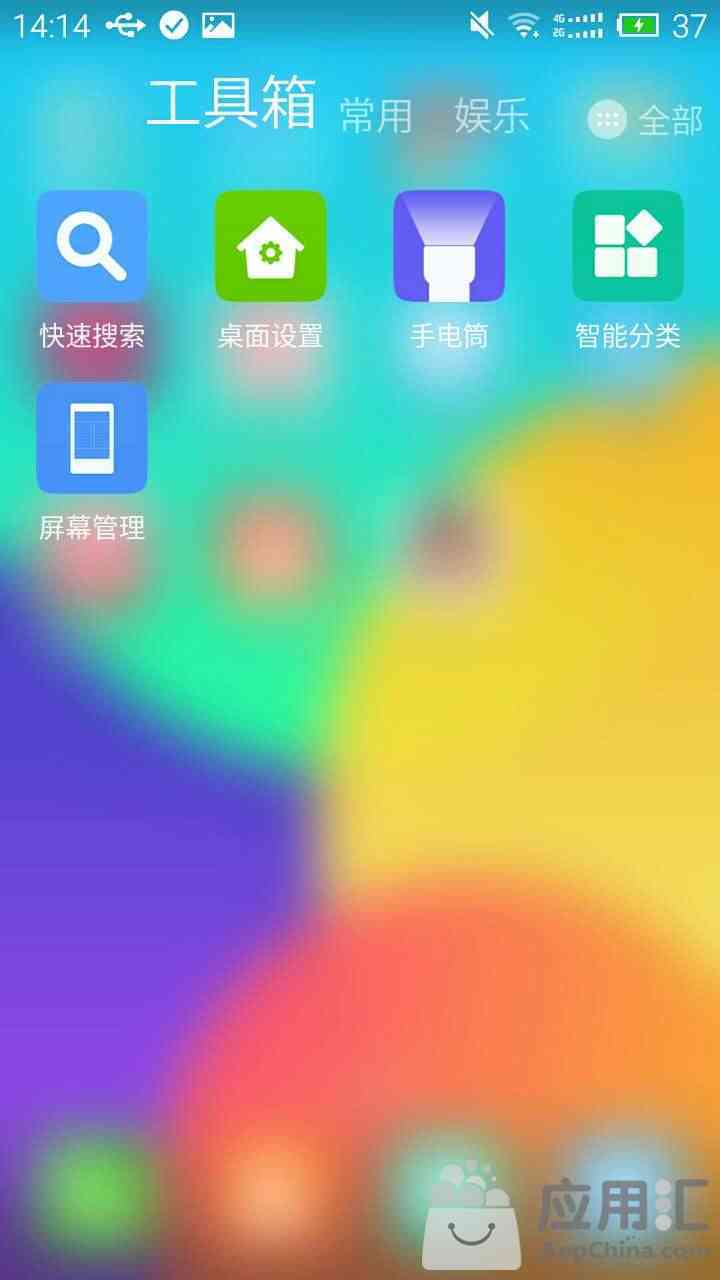Switch to the 常用 tab
Viewport: 720px width, 1280px height.
(x=376, y=116)
